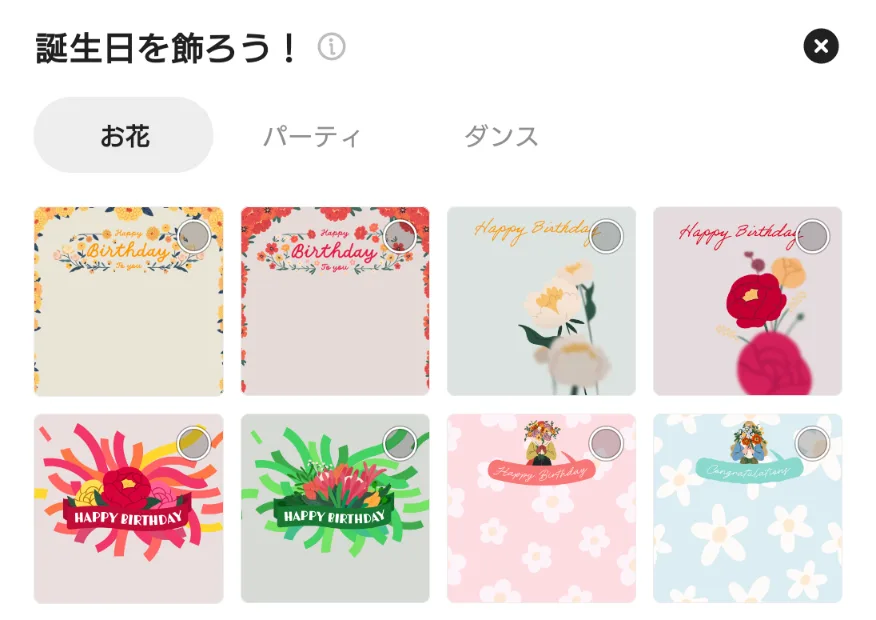The height and width of the screenshot is (620, 876).
Task: Close the birthday decoration dialog
Action: (820, 46)
